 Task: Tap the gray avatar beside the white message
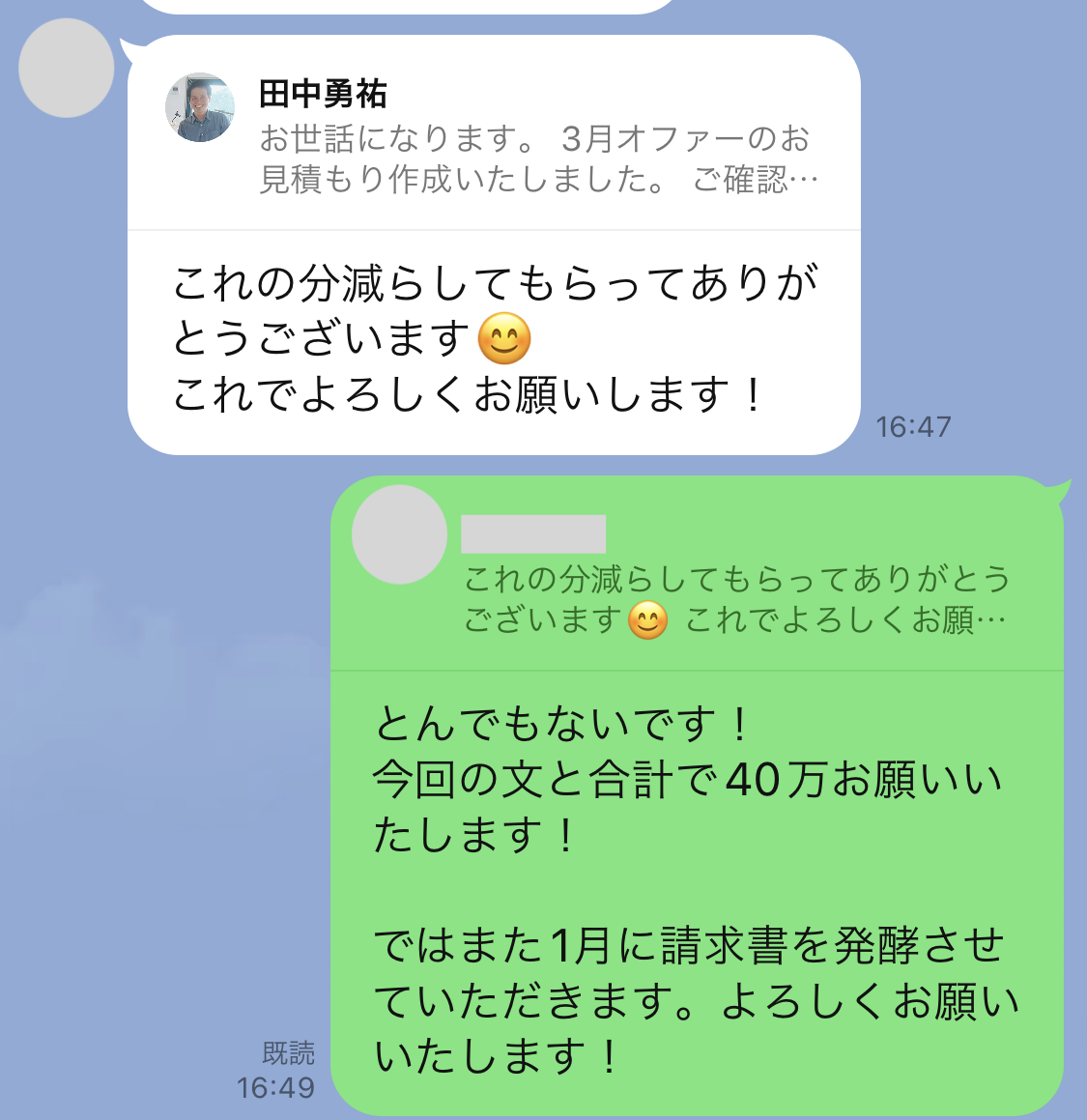click(x=66, y=68)
